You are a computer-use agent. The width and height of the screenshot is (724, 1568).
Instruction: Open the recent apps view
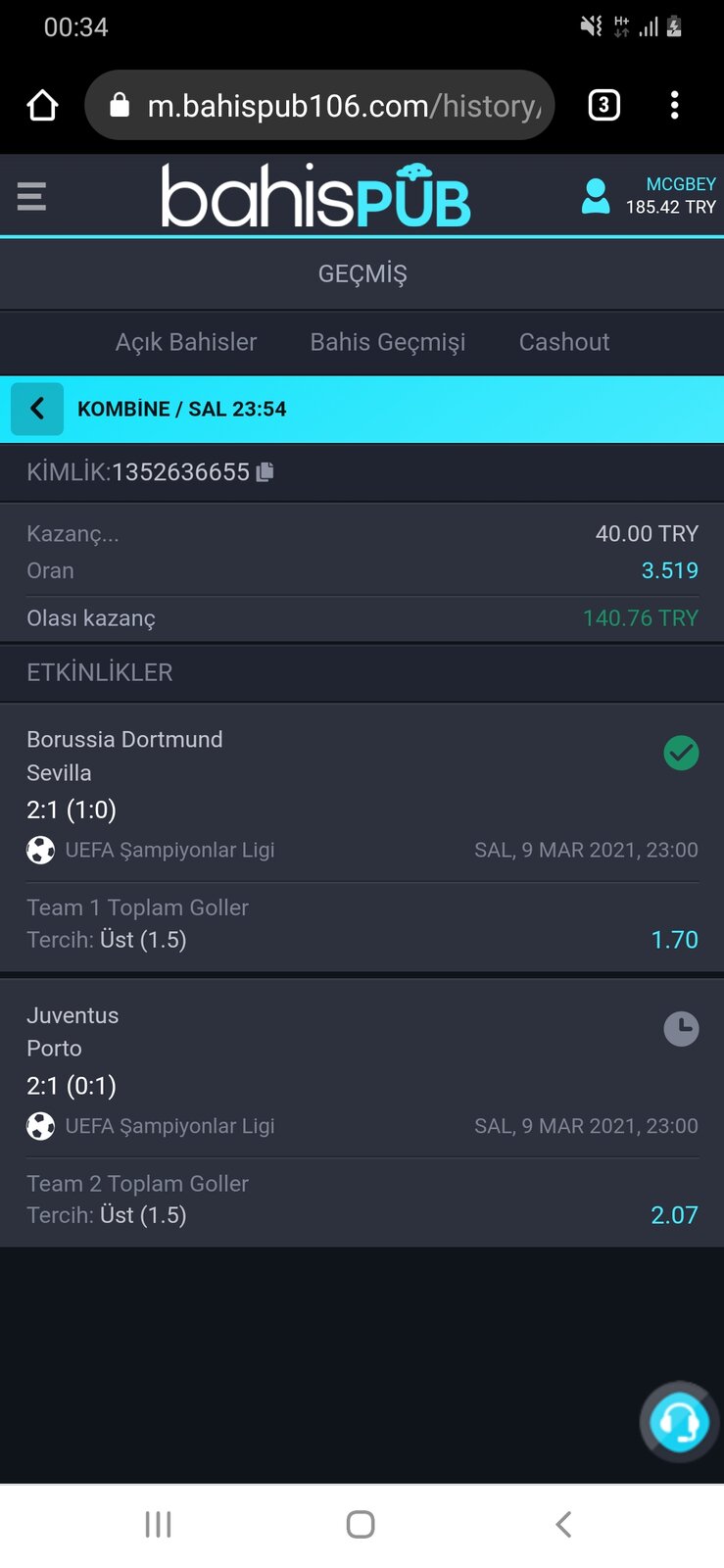pos(158,1524)
